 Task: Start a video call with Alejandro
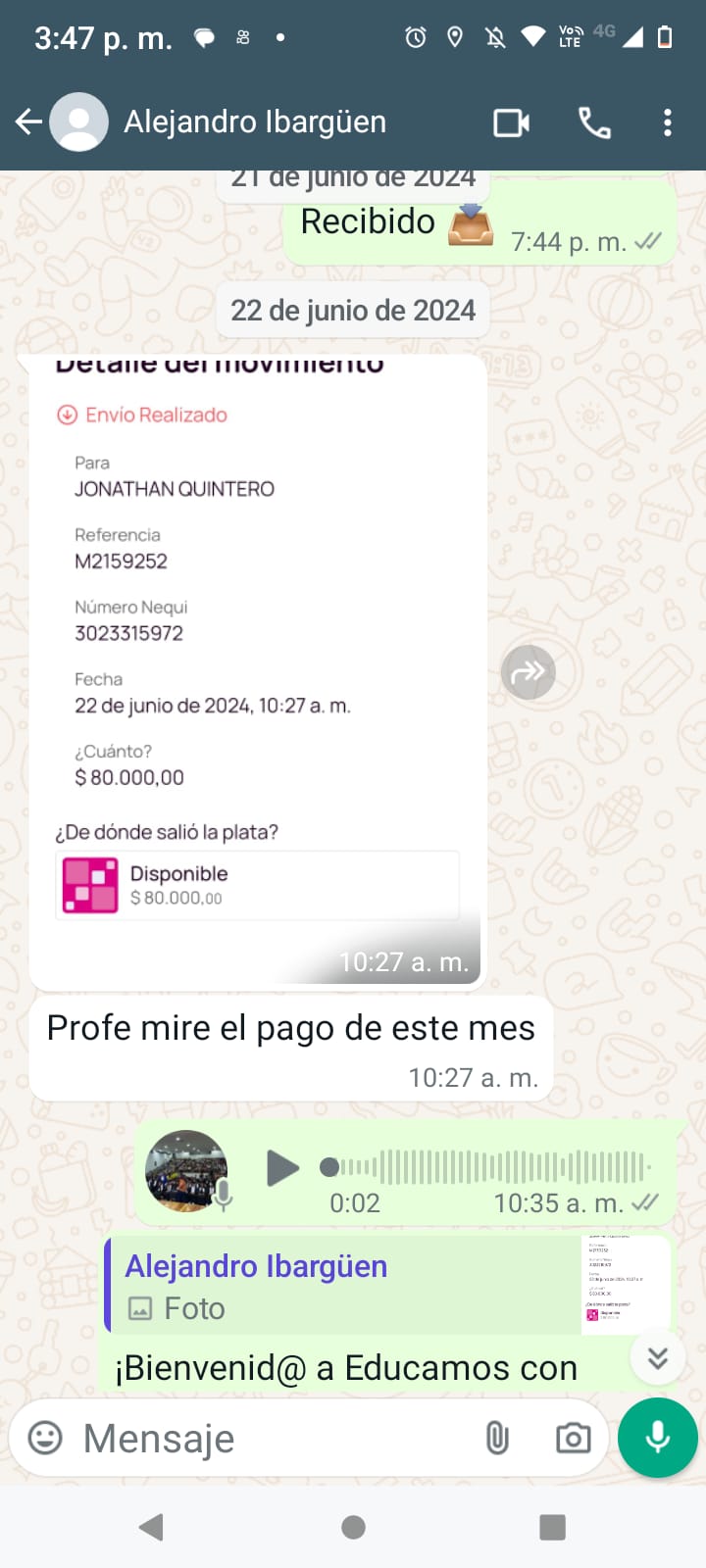pos(511,122)
